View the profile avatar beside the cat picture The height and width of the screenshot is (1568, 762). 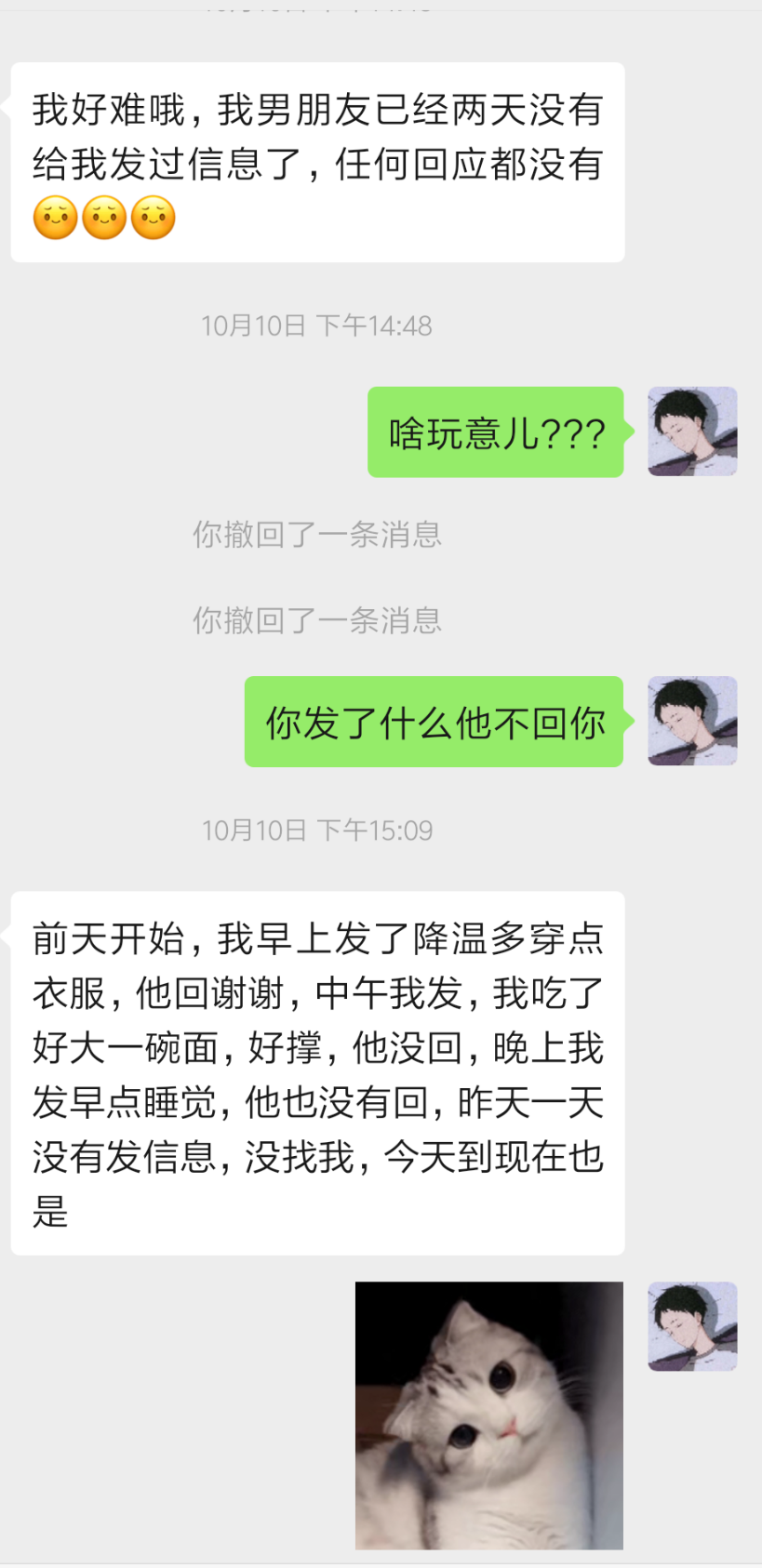(x=692, y=1326)
